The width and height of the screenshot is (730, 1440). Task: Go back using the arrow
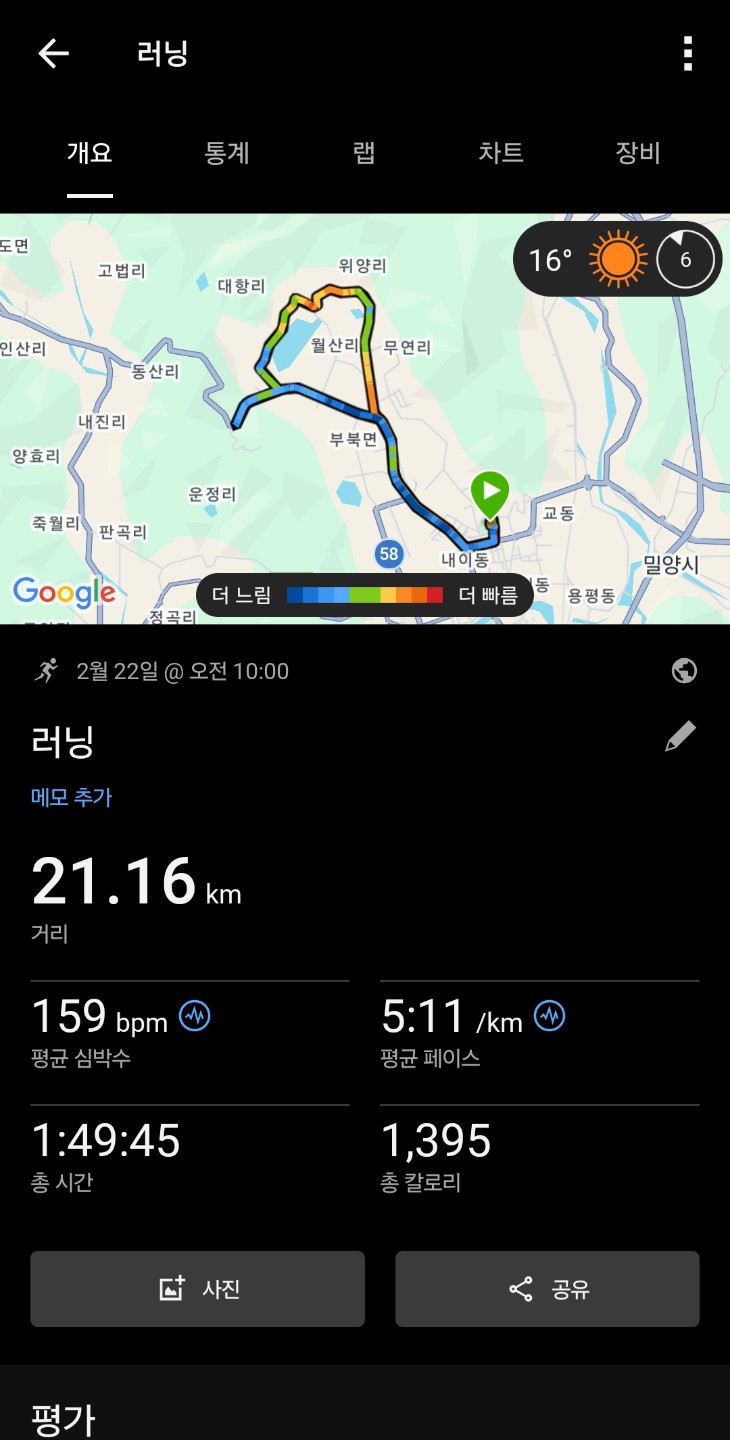(x=53, y=54)
